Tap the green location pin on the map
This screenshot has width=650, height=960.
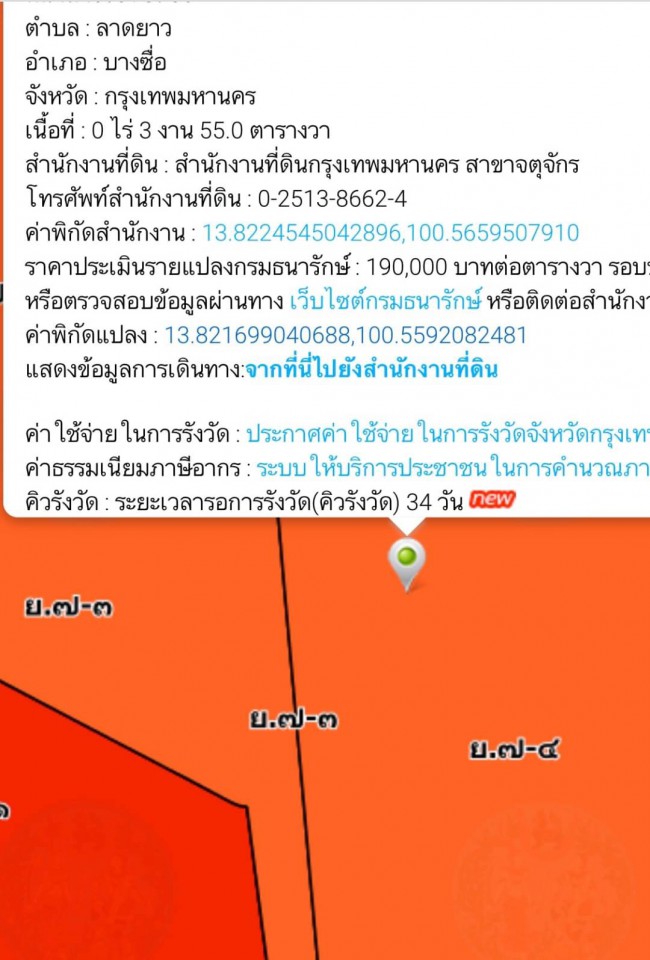point(406,558)
